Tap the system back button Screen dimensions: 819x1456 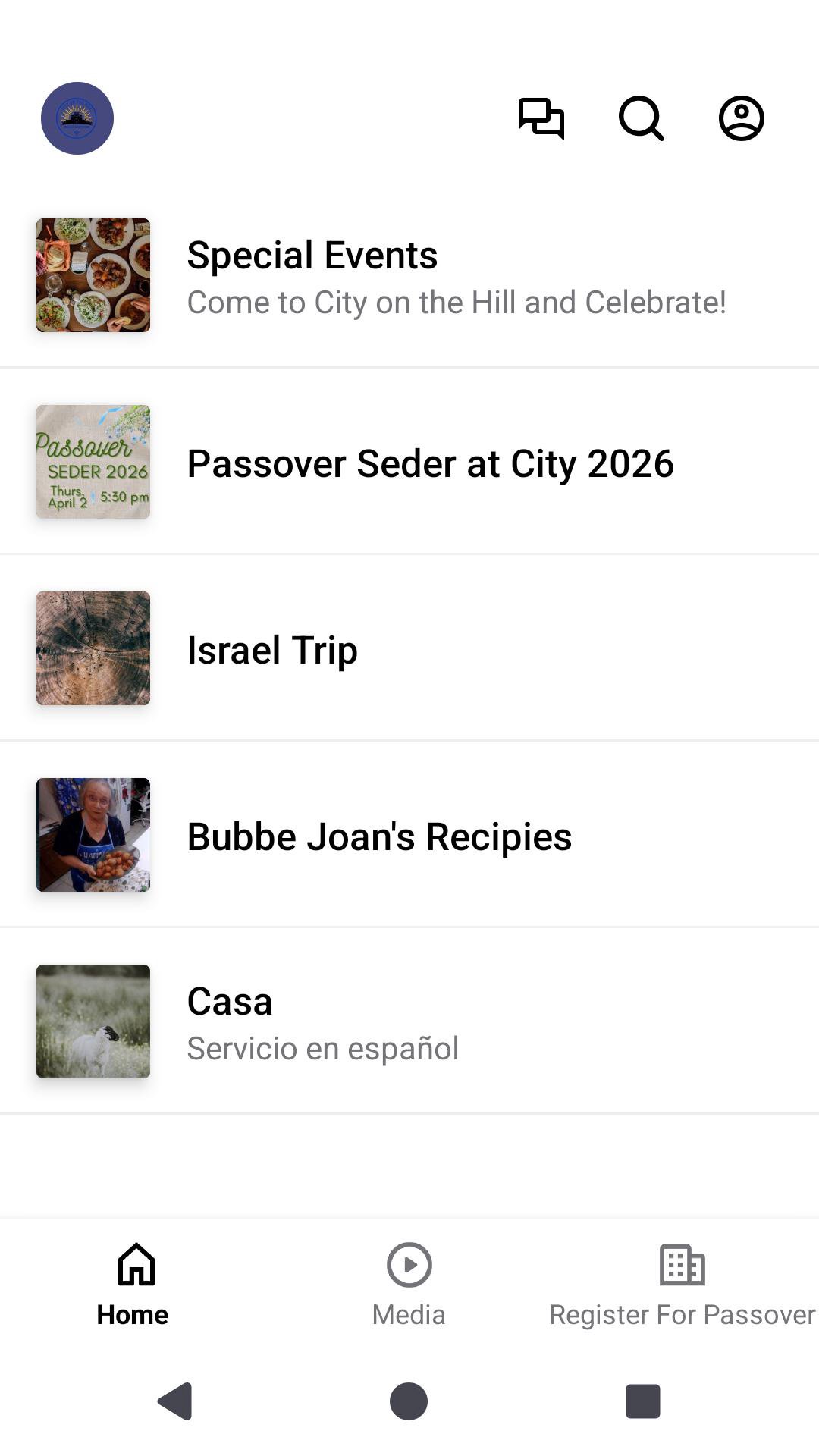point(175,1401)
